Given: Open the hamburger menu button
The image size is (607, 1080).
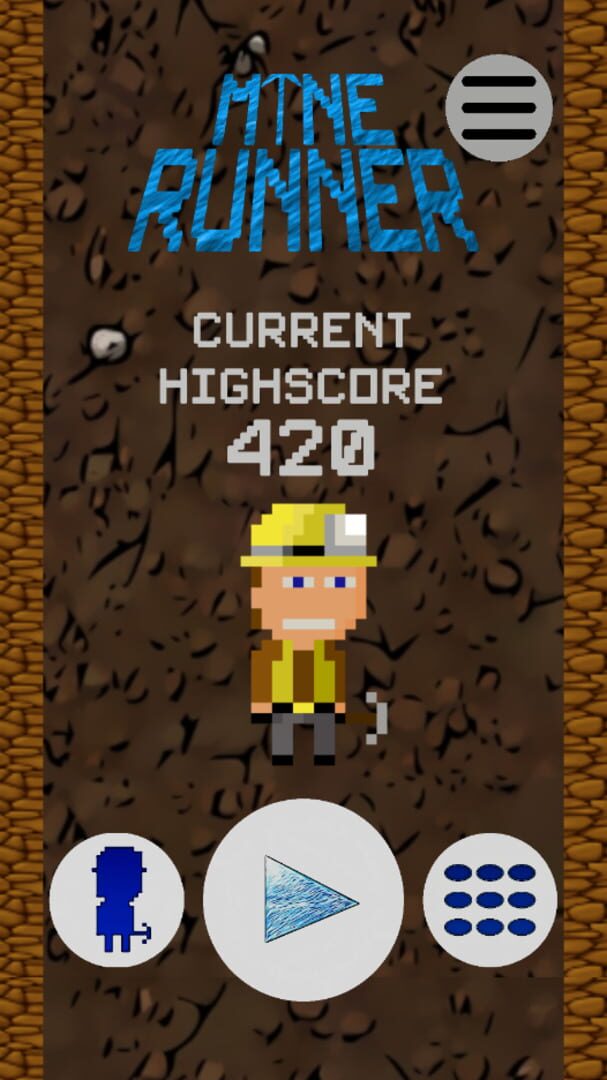Looking at the screenshot, I should point(499,107).
